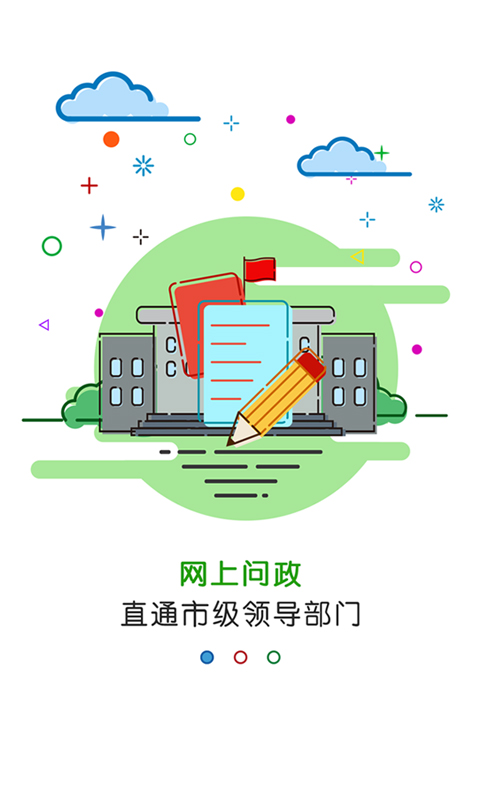Screen dimensions: 480x800
Task: Select the red second page indicator dot
Action: pyautogui.click(x=240, y=657)
